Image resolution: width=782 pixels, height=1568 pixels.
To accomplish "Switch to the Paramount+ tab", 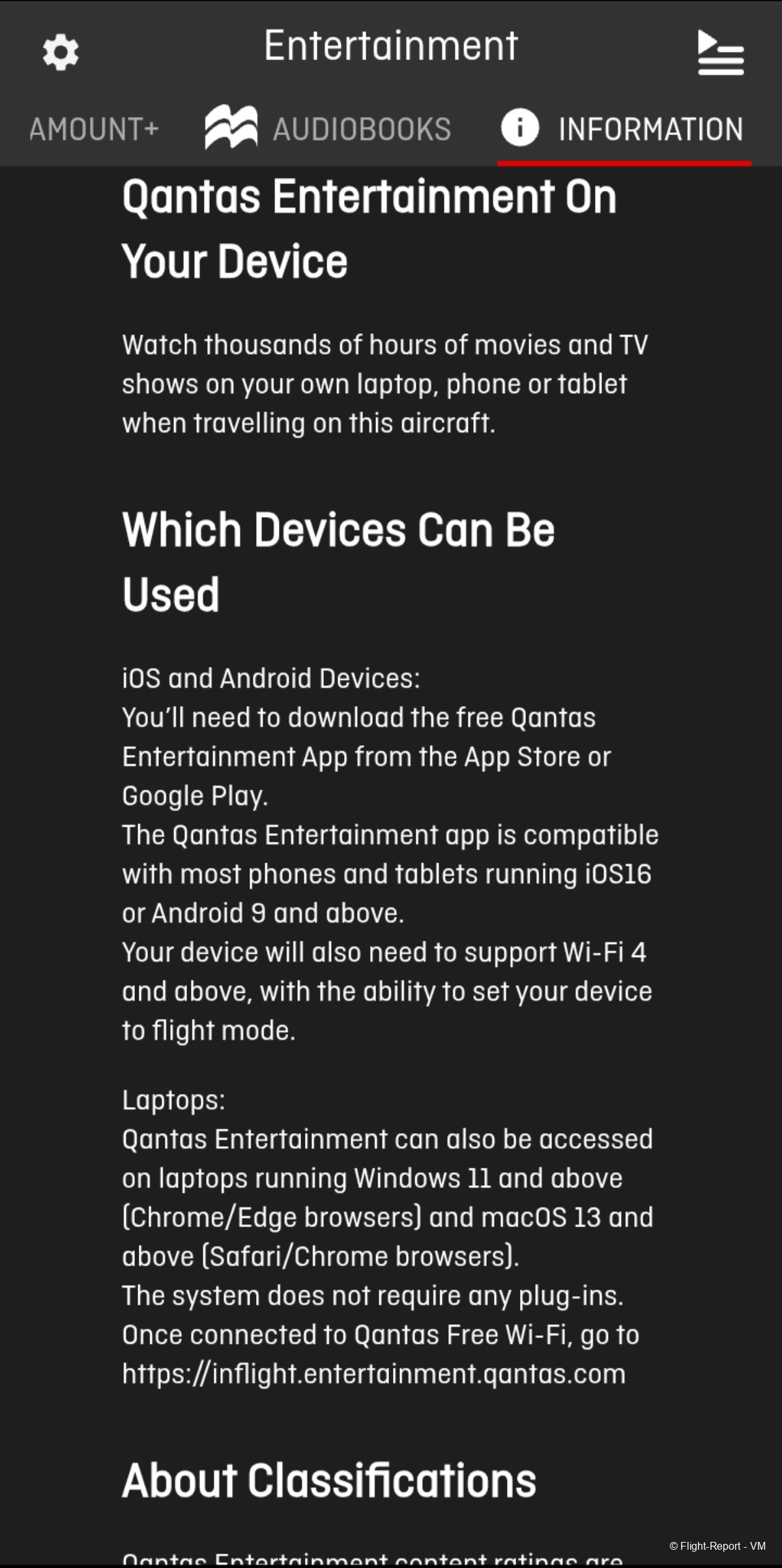I will click(x=93, y=129).
